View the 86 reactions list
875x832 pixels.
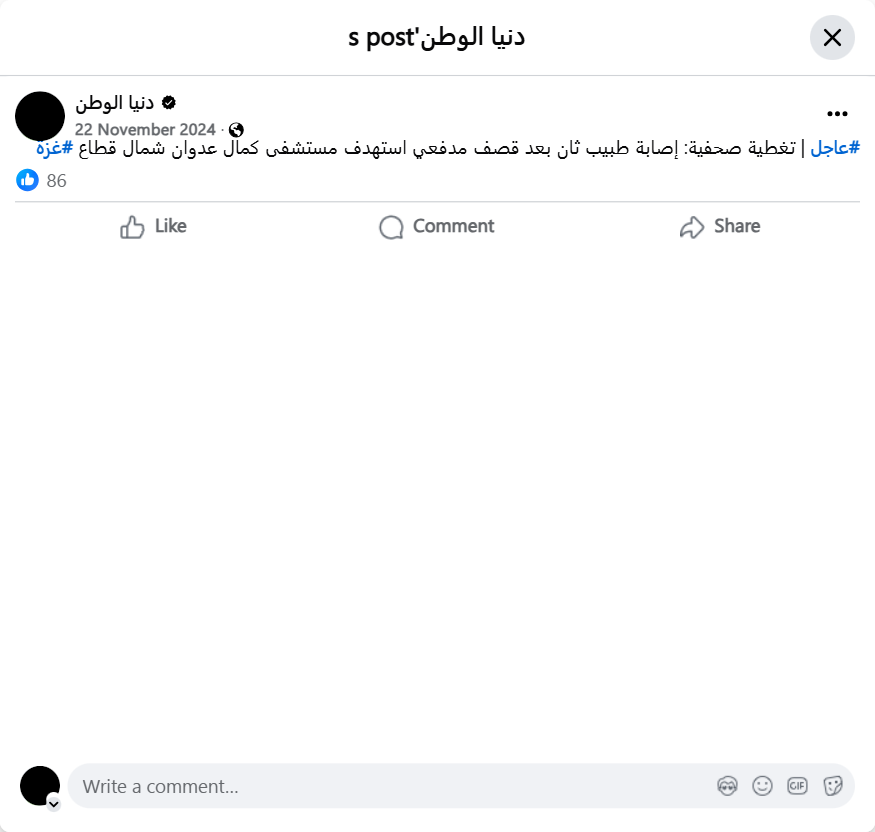(56, 181)
